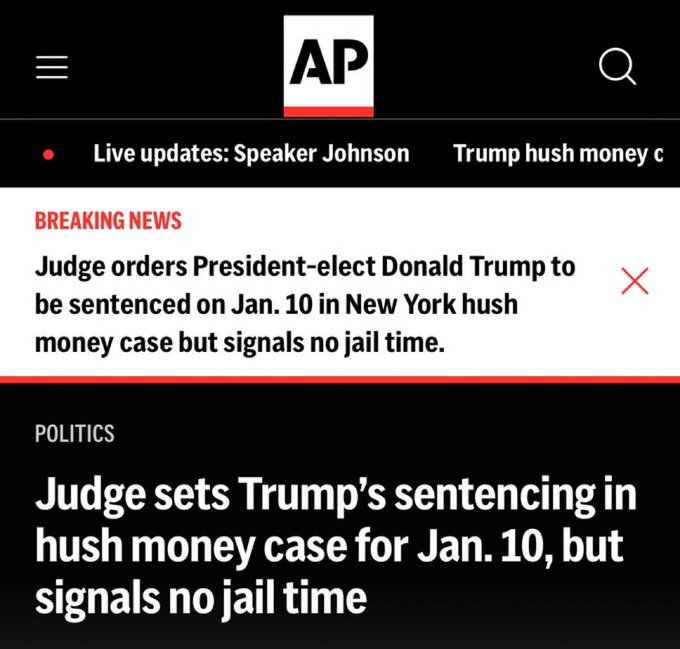
Task: Open Live updates: Speaker Johnson story
Action: pos(250,154)
